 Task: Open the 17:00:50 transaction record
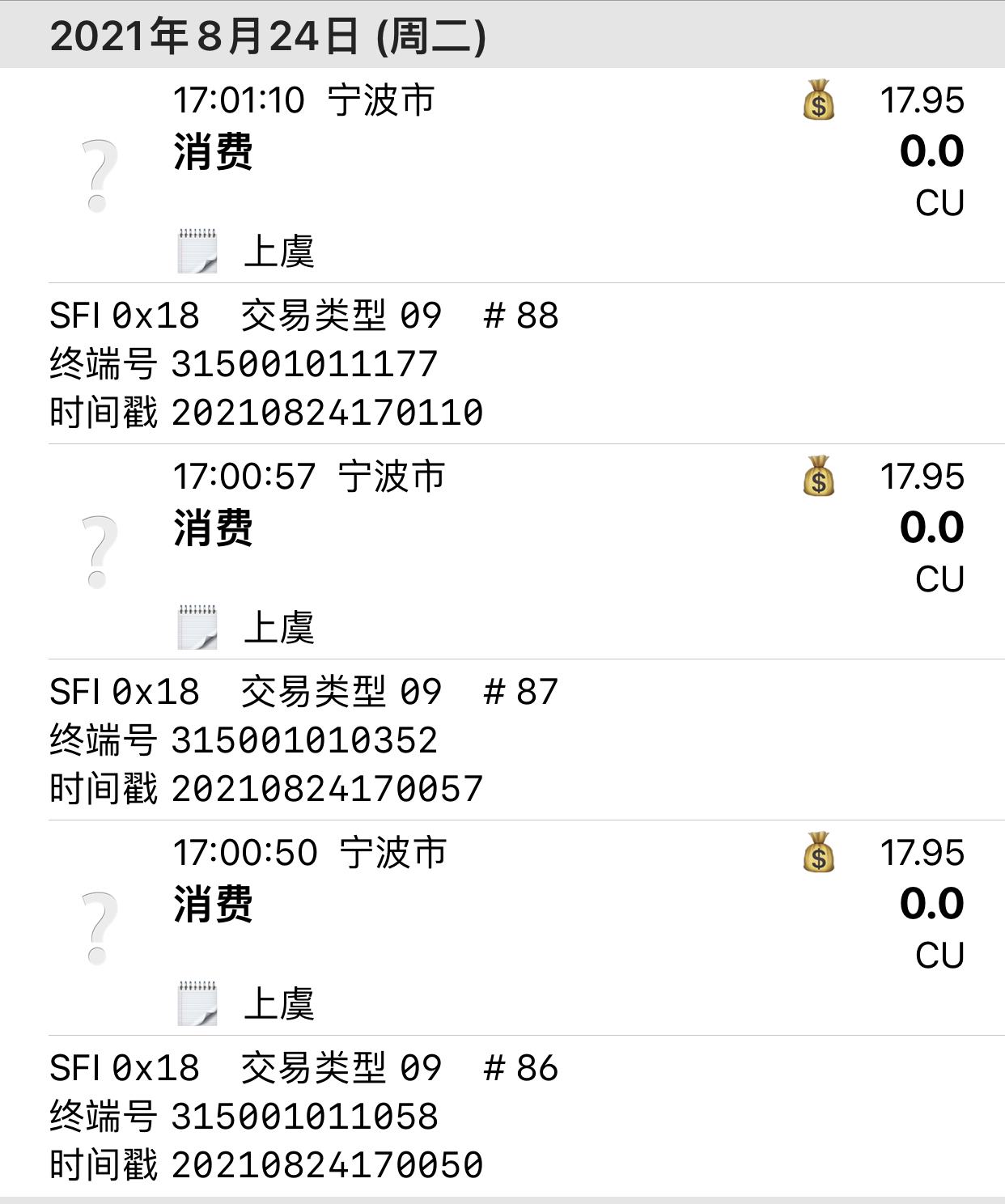(502, 927)
